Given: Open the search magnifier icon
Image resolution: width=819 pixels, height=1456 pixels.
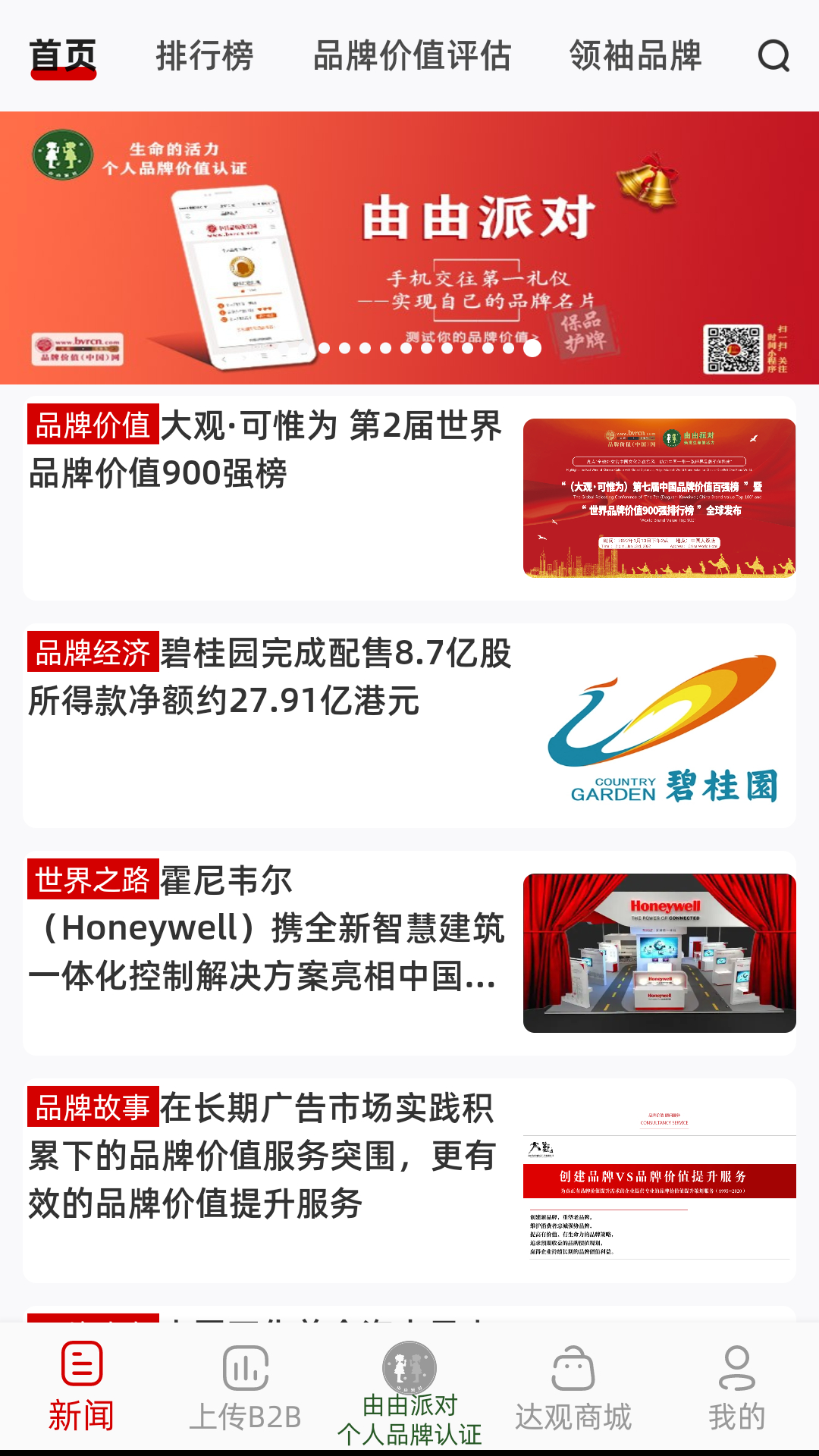Looking at the screenshot, I should pyautogui.click(x=773, y=56).
